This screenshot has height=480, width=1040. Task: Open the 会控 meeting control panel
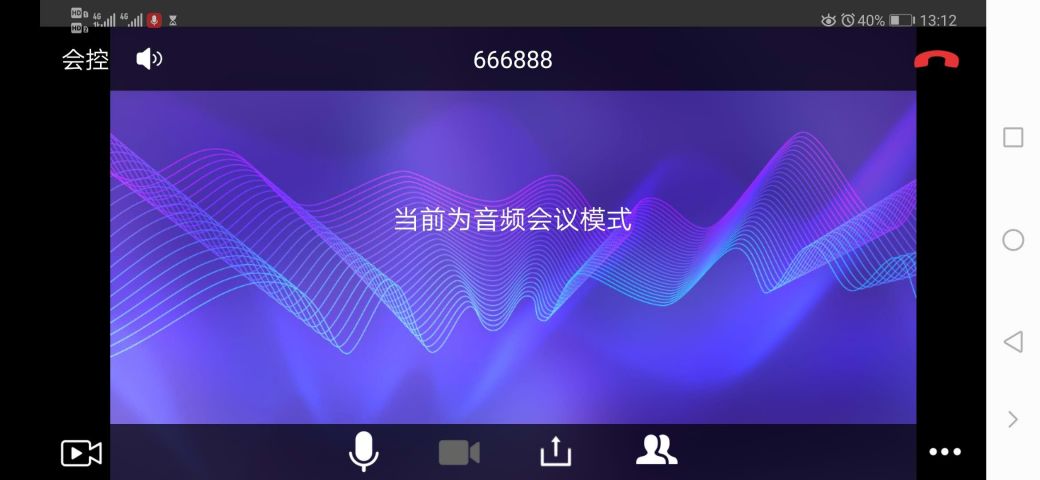coord(85,60)
